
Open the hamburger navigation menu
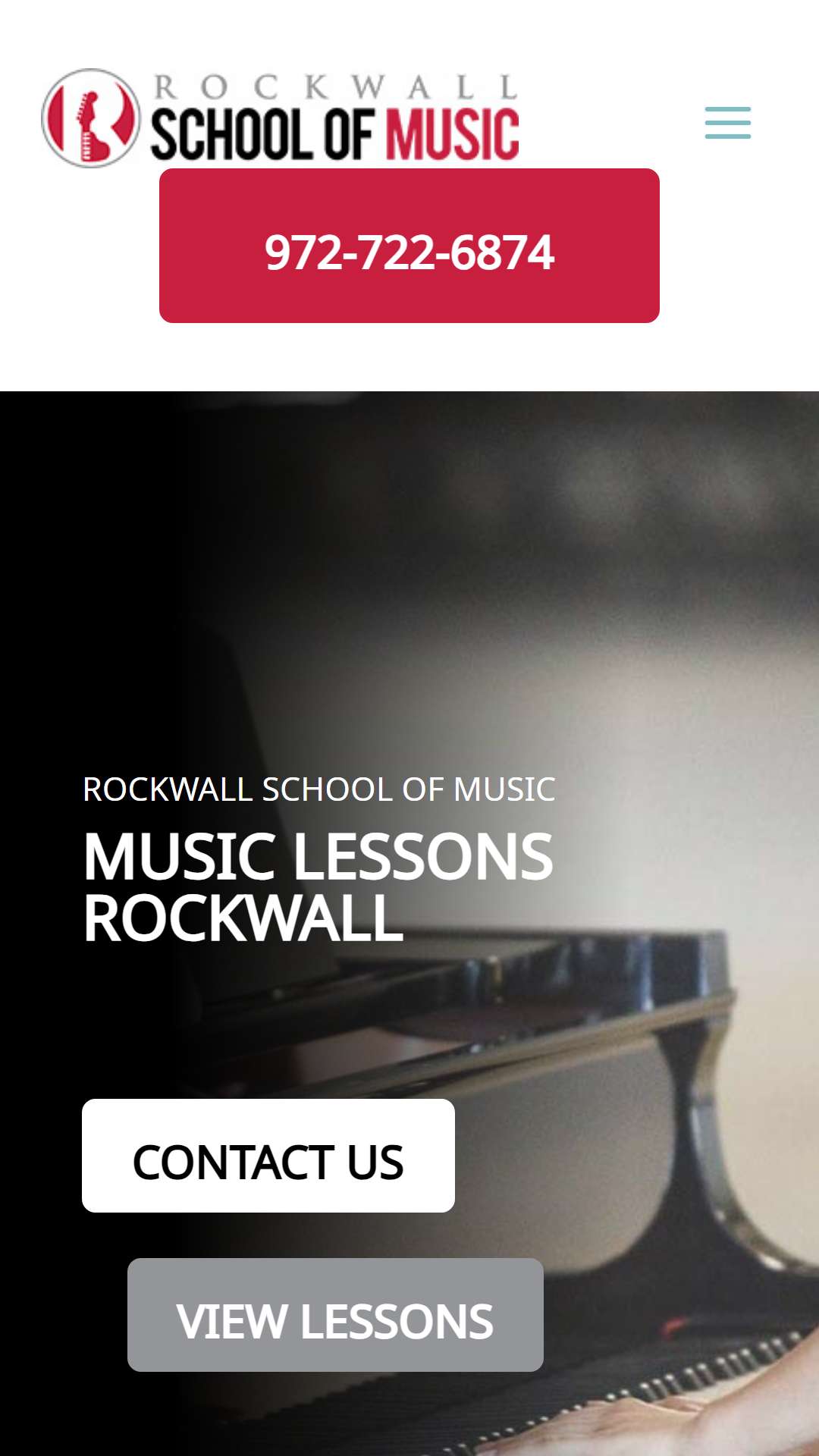pyautogui.click(x=727, y=123)
